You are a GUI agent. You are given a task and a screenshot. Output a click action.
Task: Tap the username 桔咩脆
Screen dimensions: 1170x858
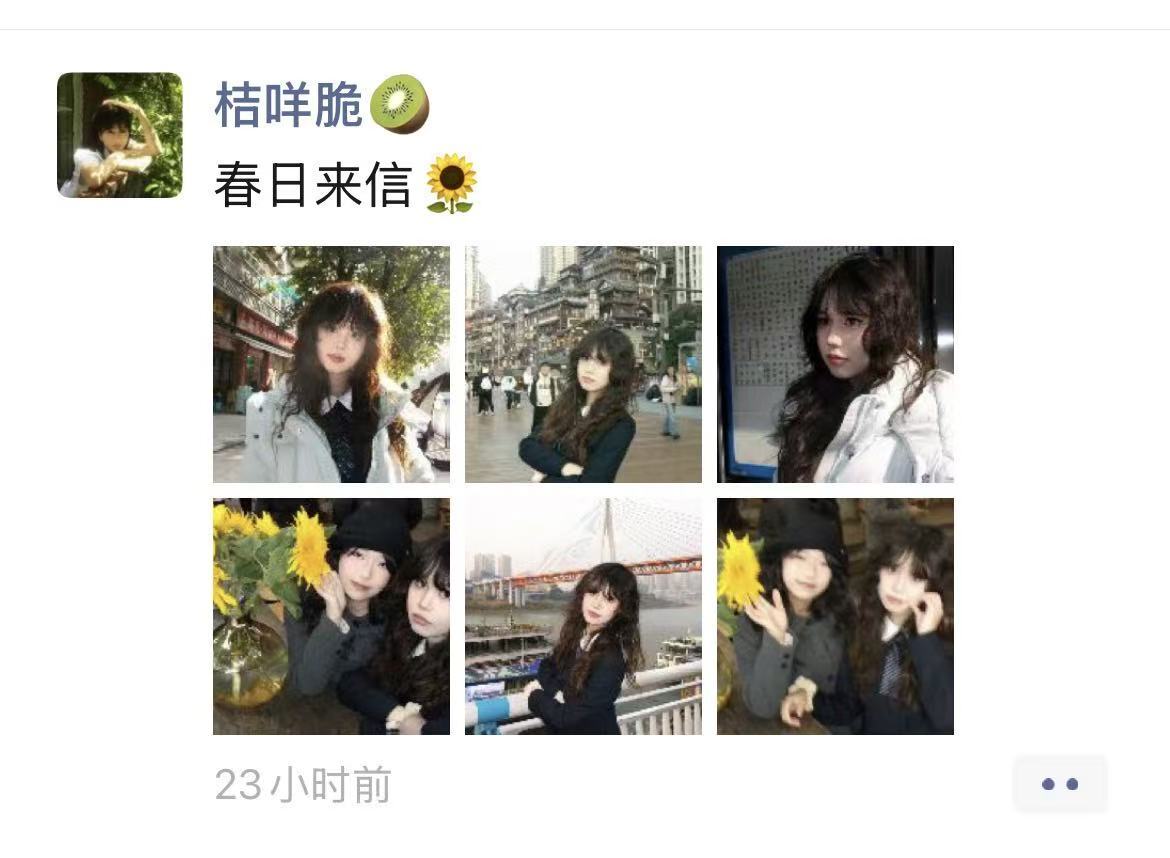[x=288, y=105]
